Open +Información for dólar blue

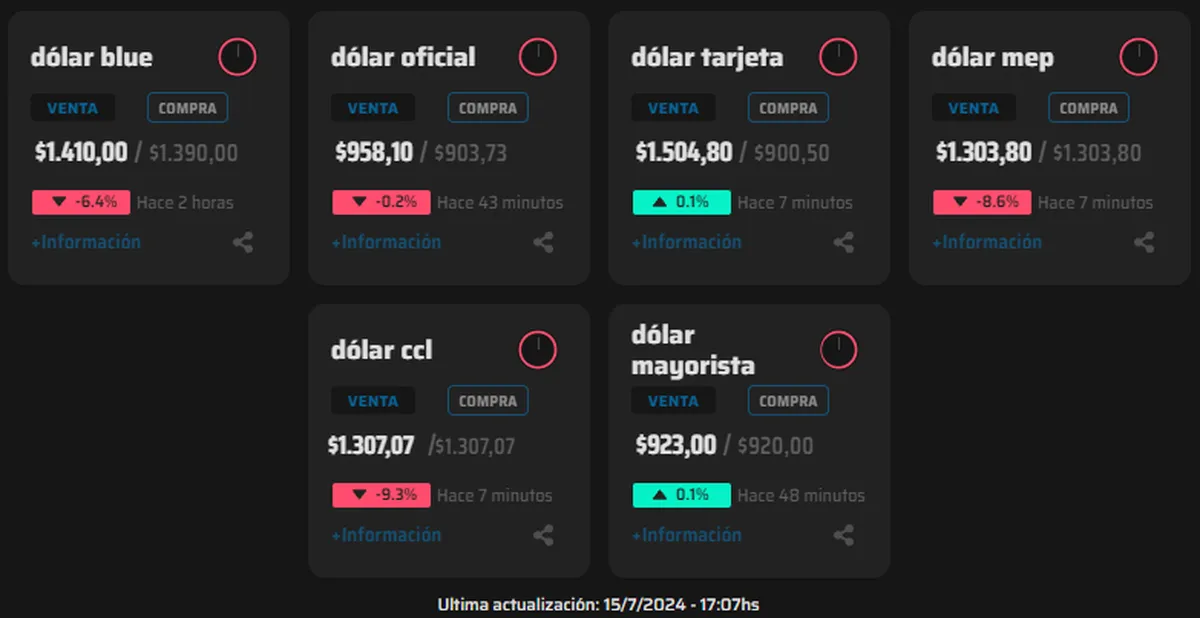tap(86, 242)
